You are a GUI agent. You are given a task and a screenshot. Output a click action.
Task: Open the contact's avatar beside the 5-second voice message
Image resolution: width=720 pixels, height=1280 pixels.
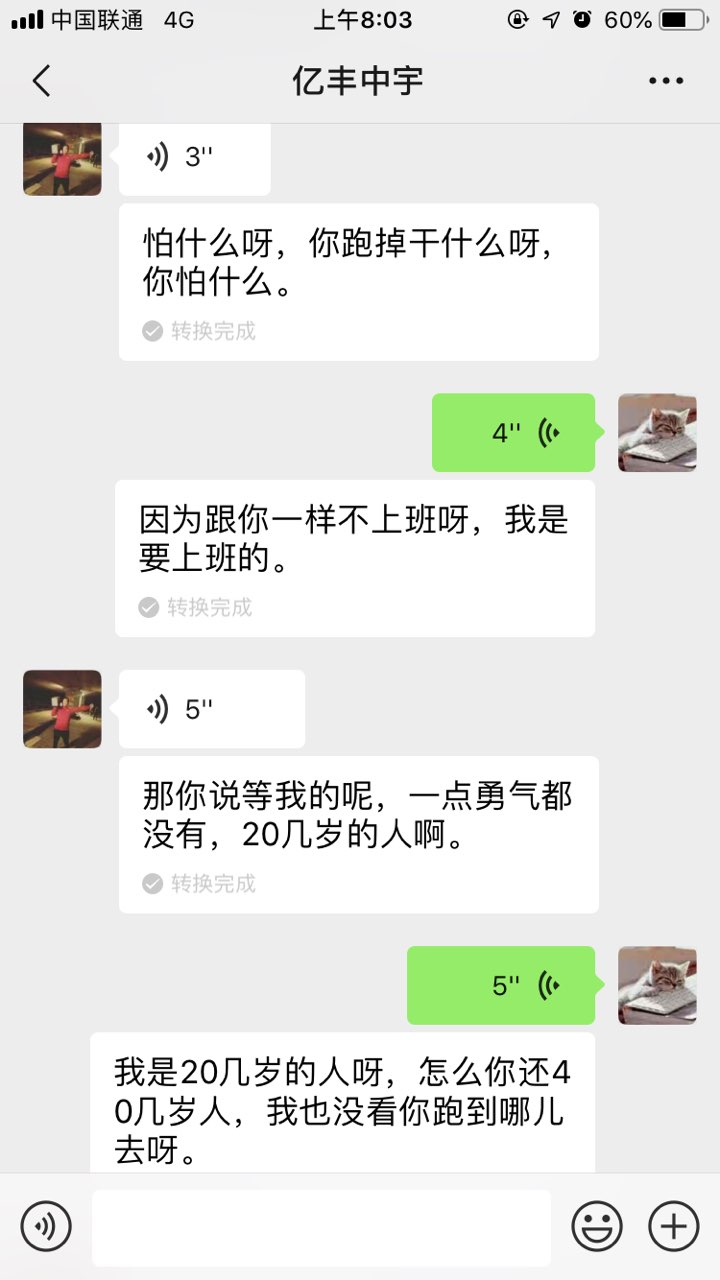[62, 709]
